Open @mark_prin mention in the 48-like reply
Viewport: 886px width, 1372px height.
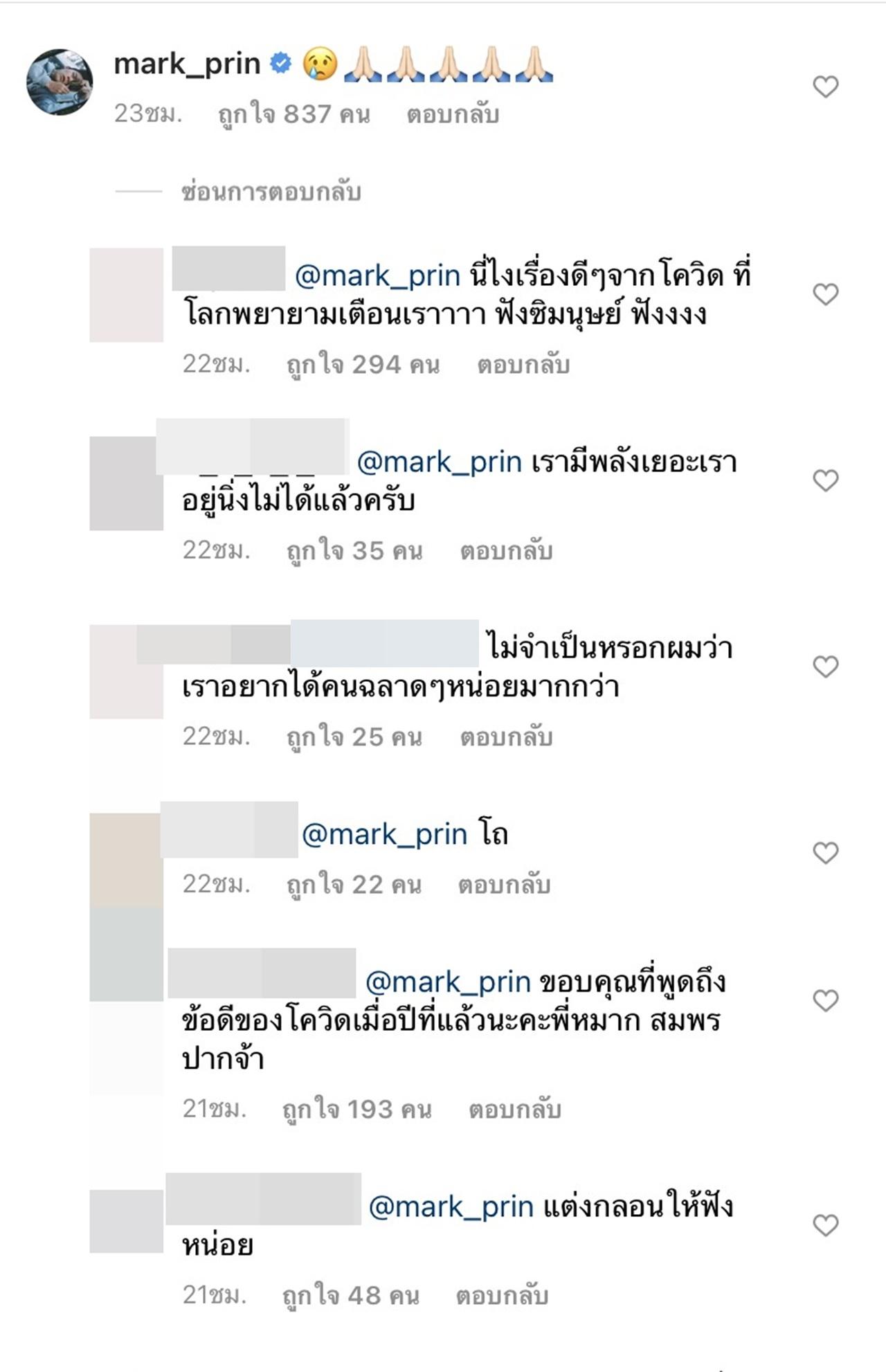(x=451, y=1207)
